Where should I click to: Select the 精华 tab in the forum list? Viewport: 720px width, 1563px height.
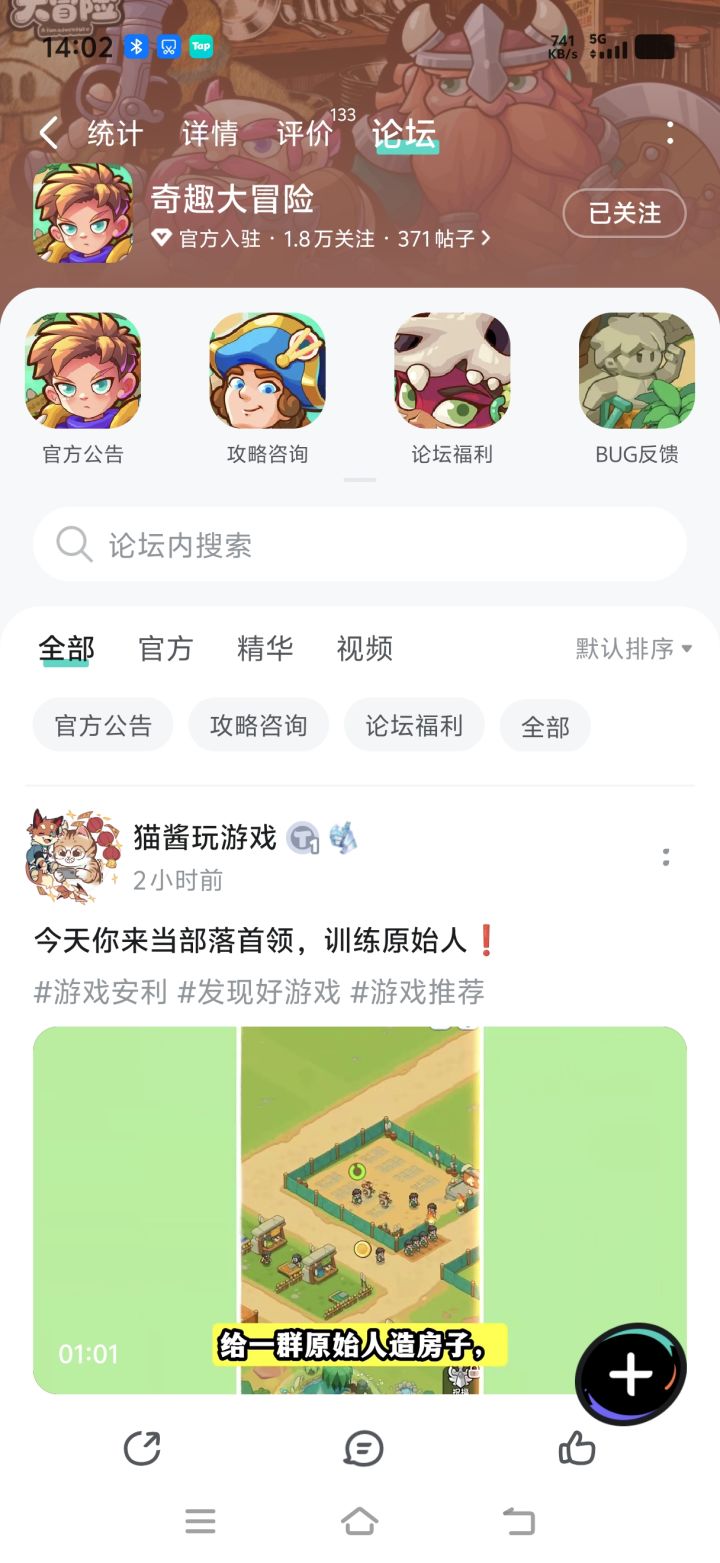[x=265, y=648]
